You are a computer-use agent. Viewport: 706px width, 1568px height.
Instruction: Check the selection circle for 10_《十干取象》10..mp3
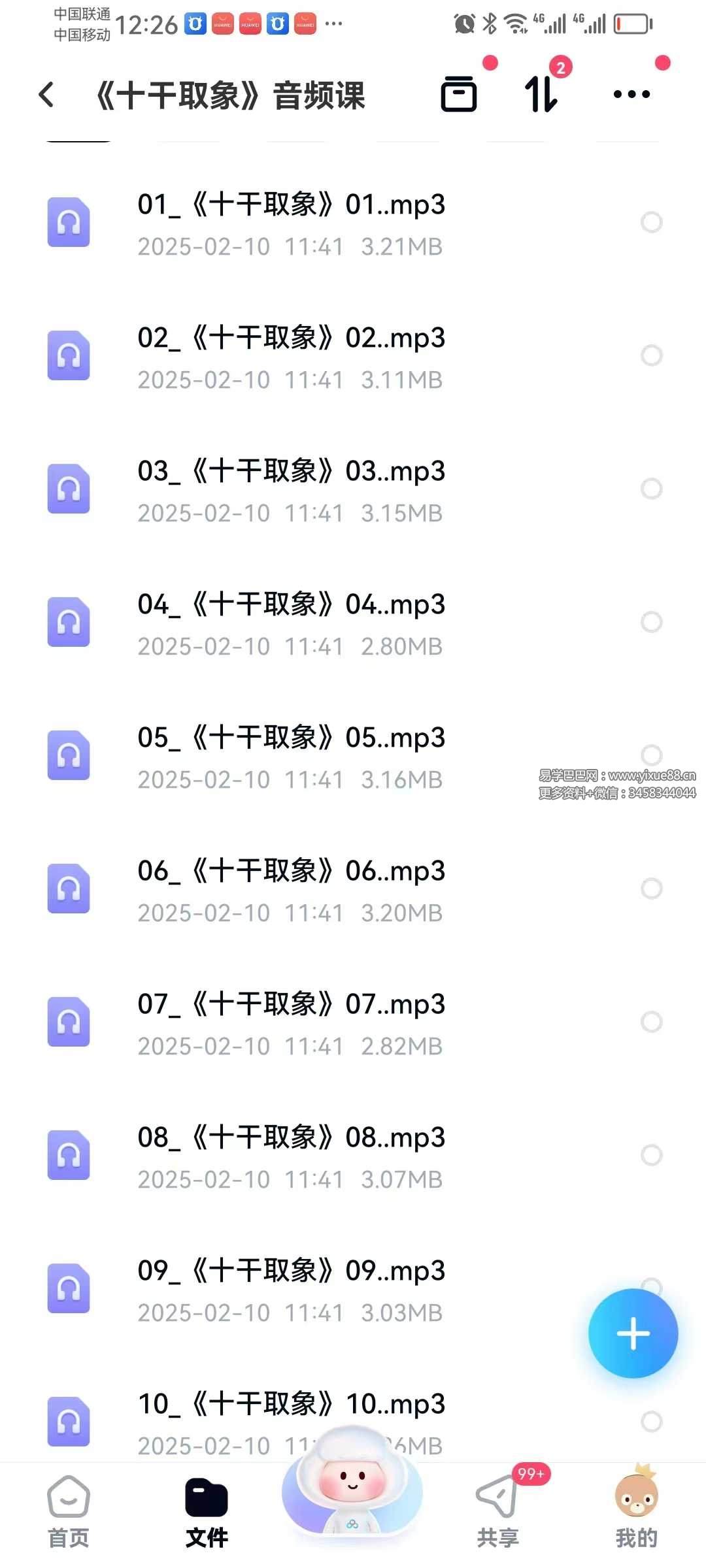point(651,1422)
